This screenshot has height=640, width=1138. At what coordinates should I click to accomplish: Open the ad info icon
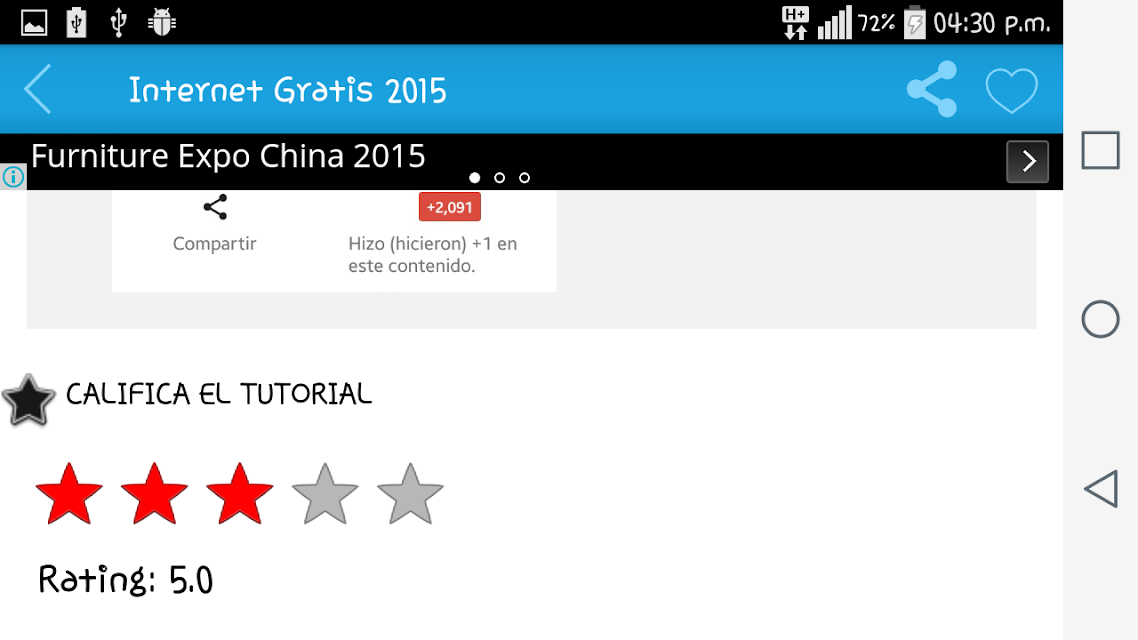point(13,176)
